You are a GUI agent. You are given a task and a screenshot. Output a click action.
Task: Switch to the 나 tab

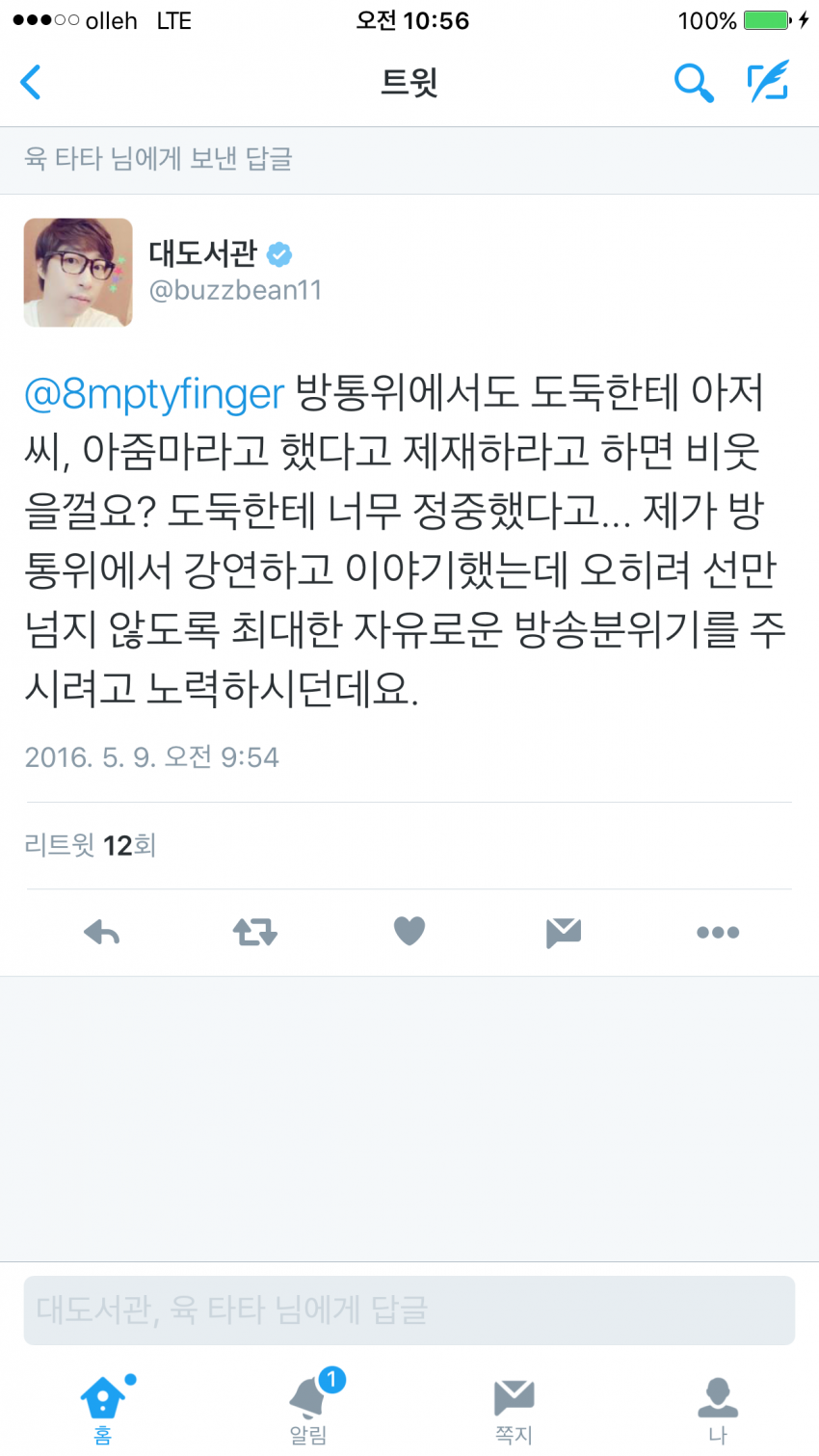718,1408
